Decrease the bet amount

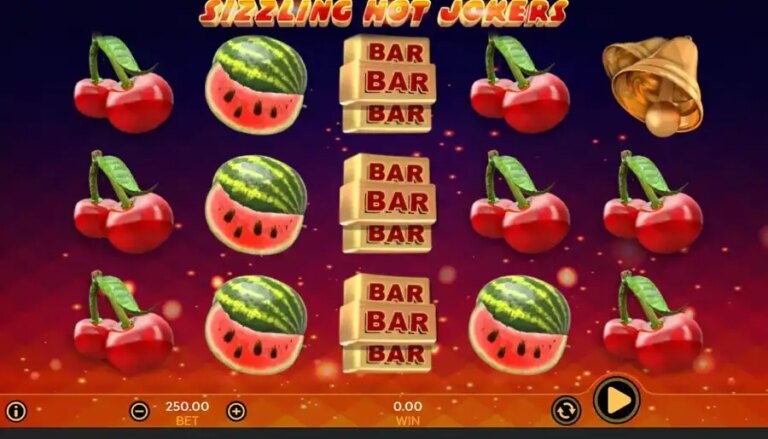point(140,410)
